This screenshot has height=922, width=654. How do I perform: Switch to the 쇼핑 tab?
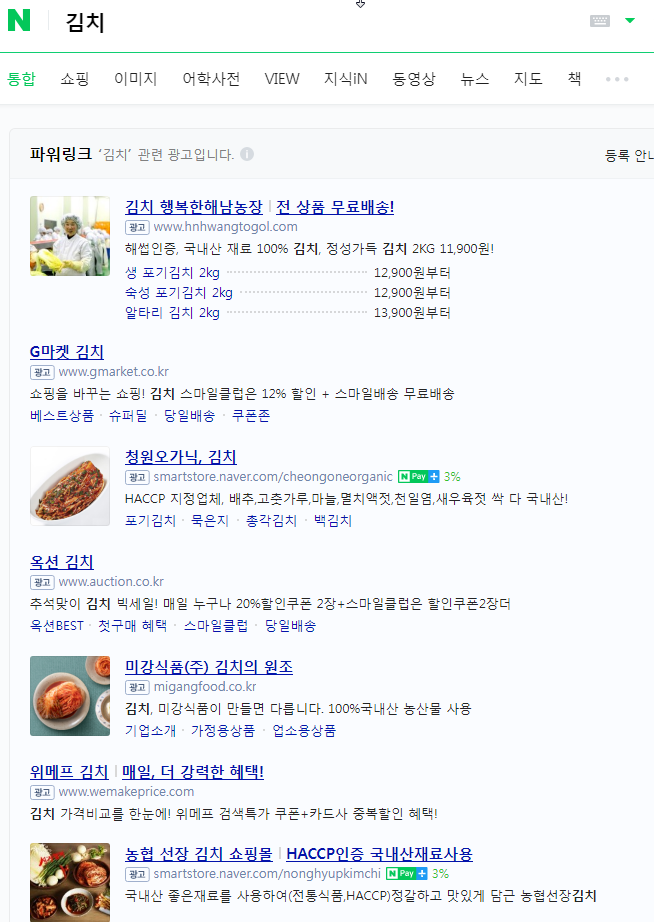coord(74,79)
